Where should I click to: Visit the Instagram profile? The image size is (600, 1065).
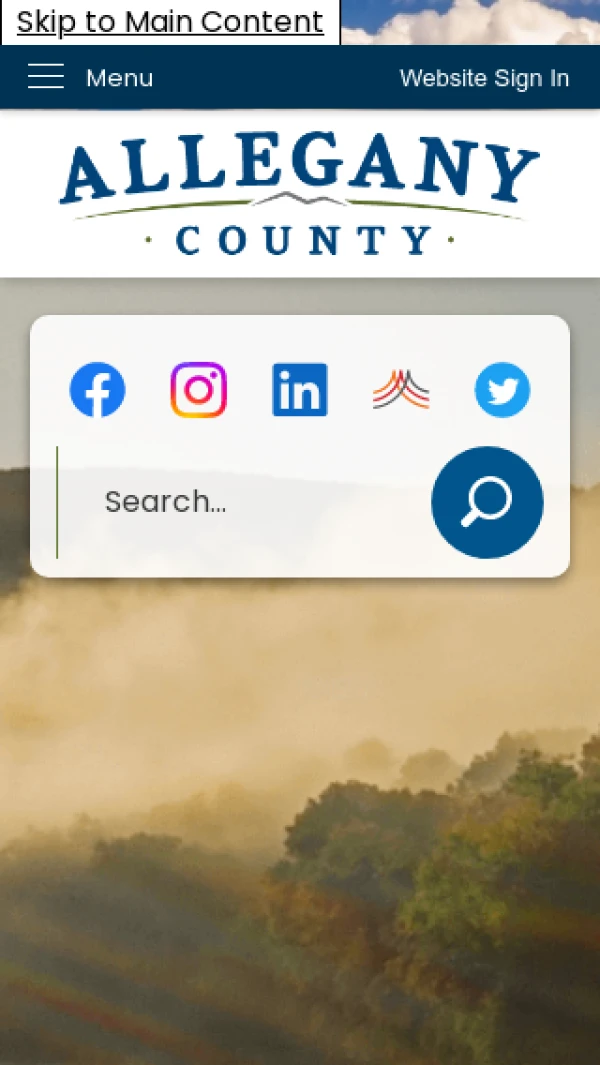pos(199,390)
